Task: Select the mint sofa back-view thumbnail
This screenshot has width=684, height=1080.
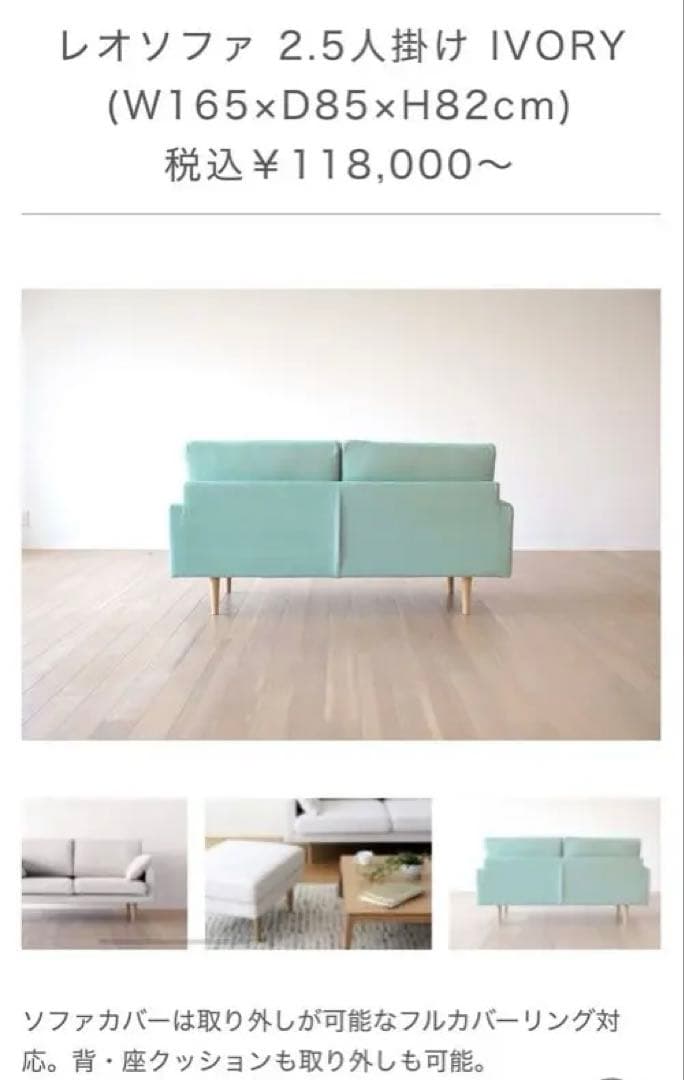Action: click(x=554, y=873)
